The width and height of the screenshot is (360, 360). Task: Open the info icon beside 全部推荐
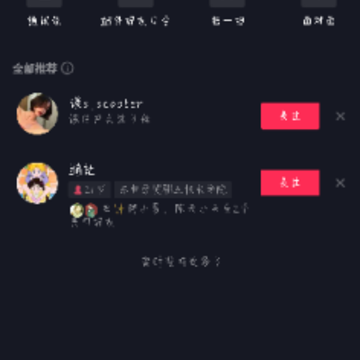67,69
